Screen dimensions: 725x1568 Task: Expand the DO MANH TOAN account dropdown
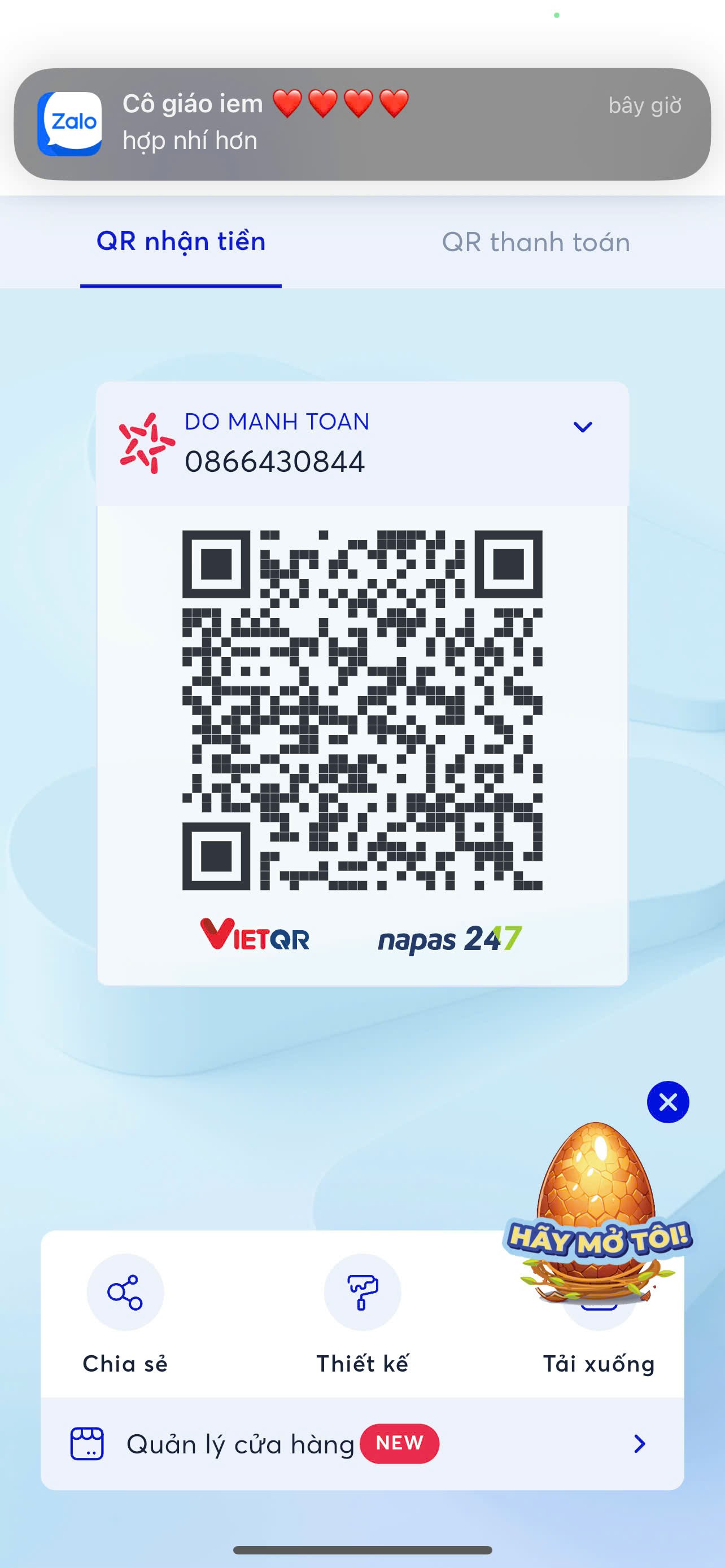[583, 427]
